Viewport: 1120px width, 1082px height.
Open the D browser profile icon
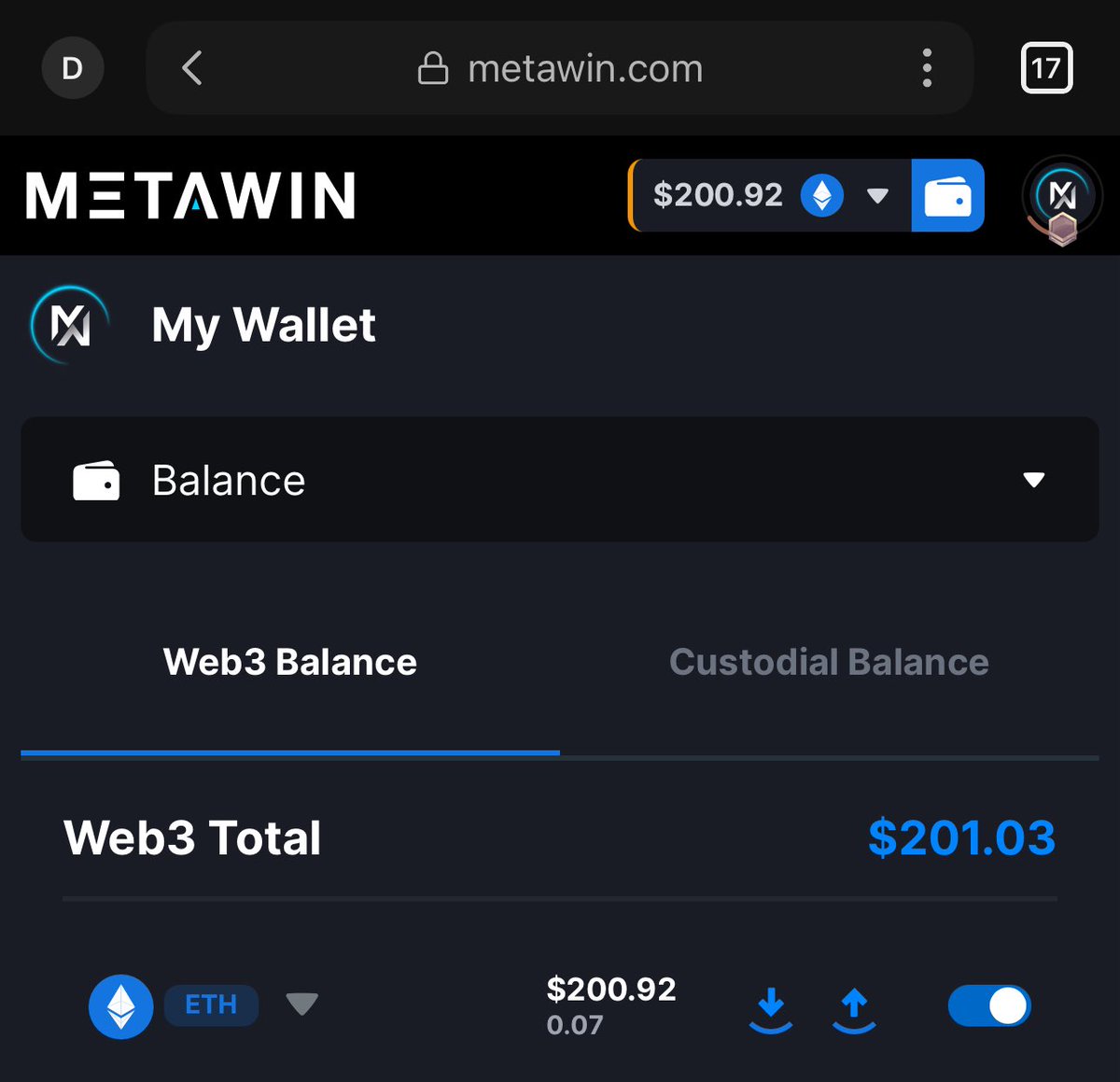[73, 68]
